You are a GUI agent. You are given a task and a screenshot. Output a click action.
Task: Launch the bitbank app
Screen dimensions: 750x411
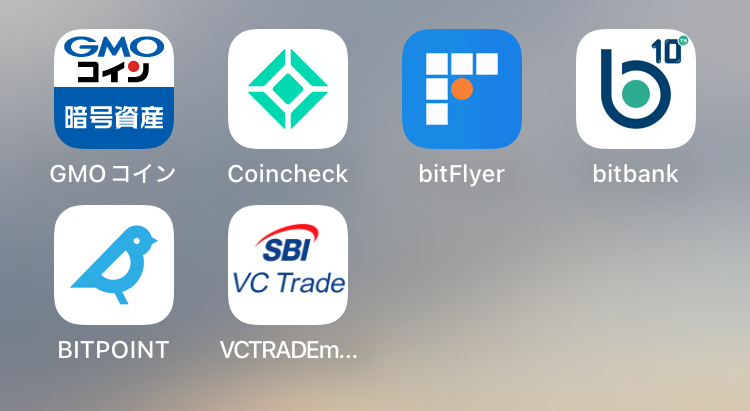(636, 89)
